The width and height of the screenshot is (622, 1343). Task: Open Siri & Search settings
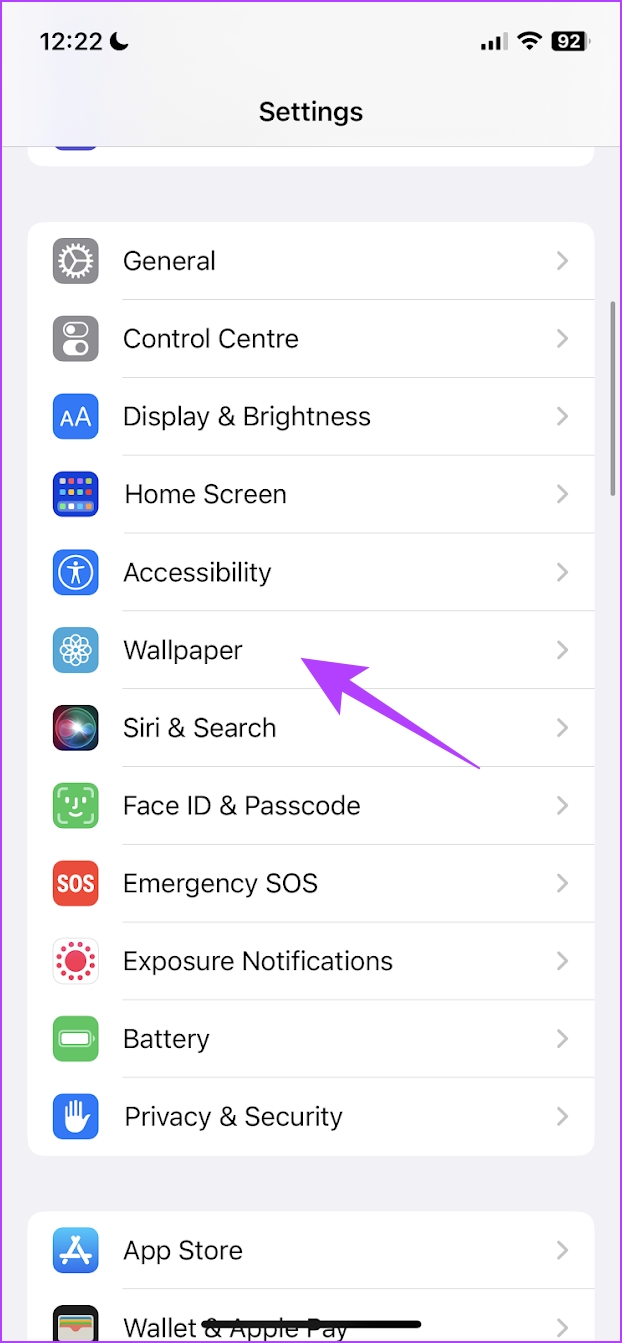[x=310, y=728]
